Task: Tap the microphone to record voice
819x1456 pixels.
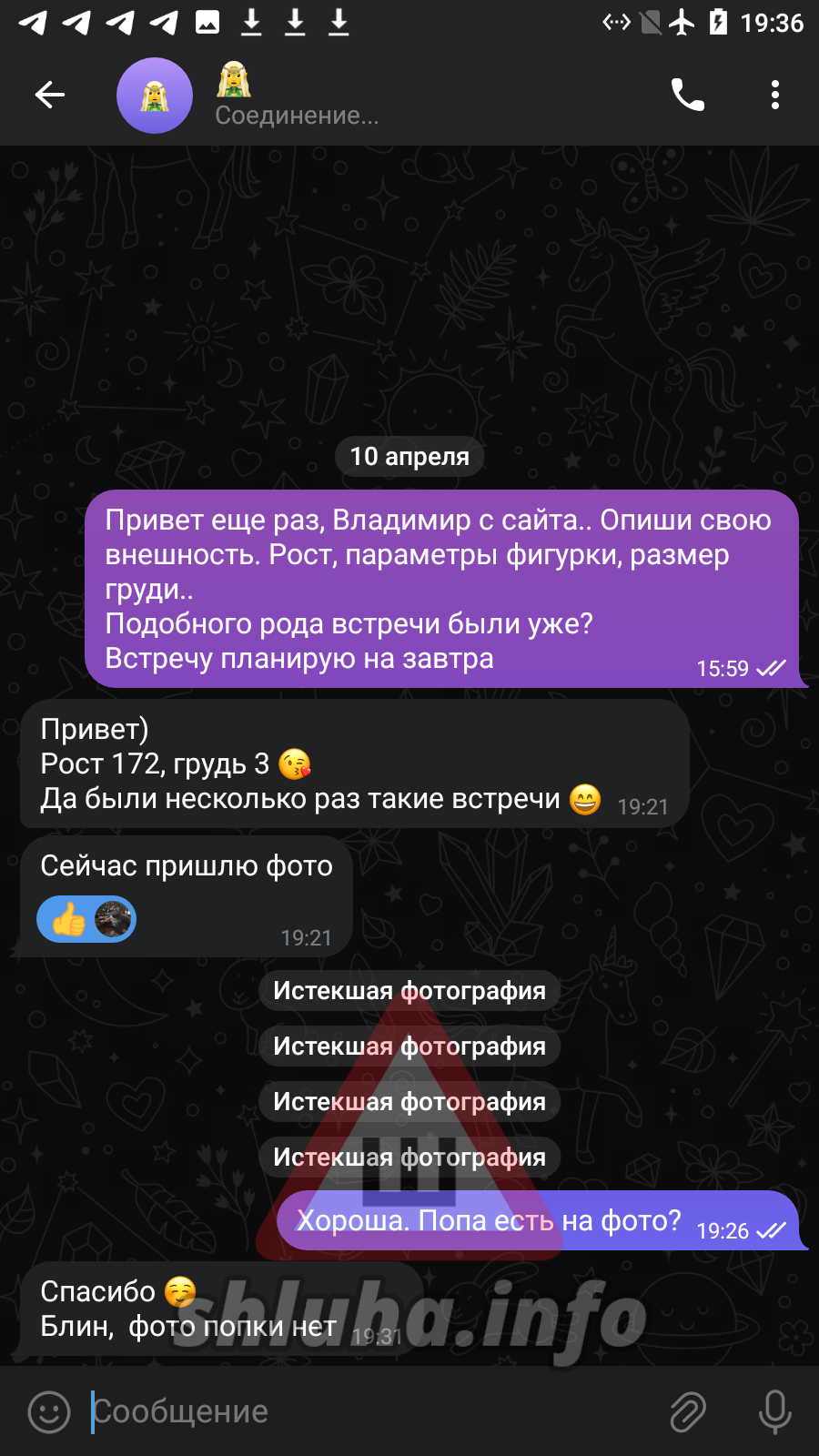Action: 774,1411
